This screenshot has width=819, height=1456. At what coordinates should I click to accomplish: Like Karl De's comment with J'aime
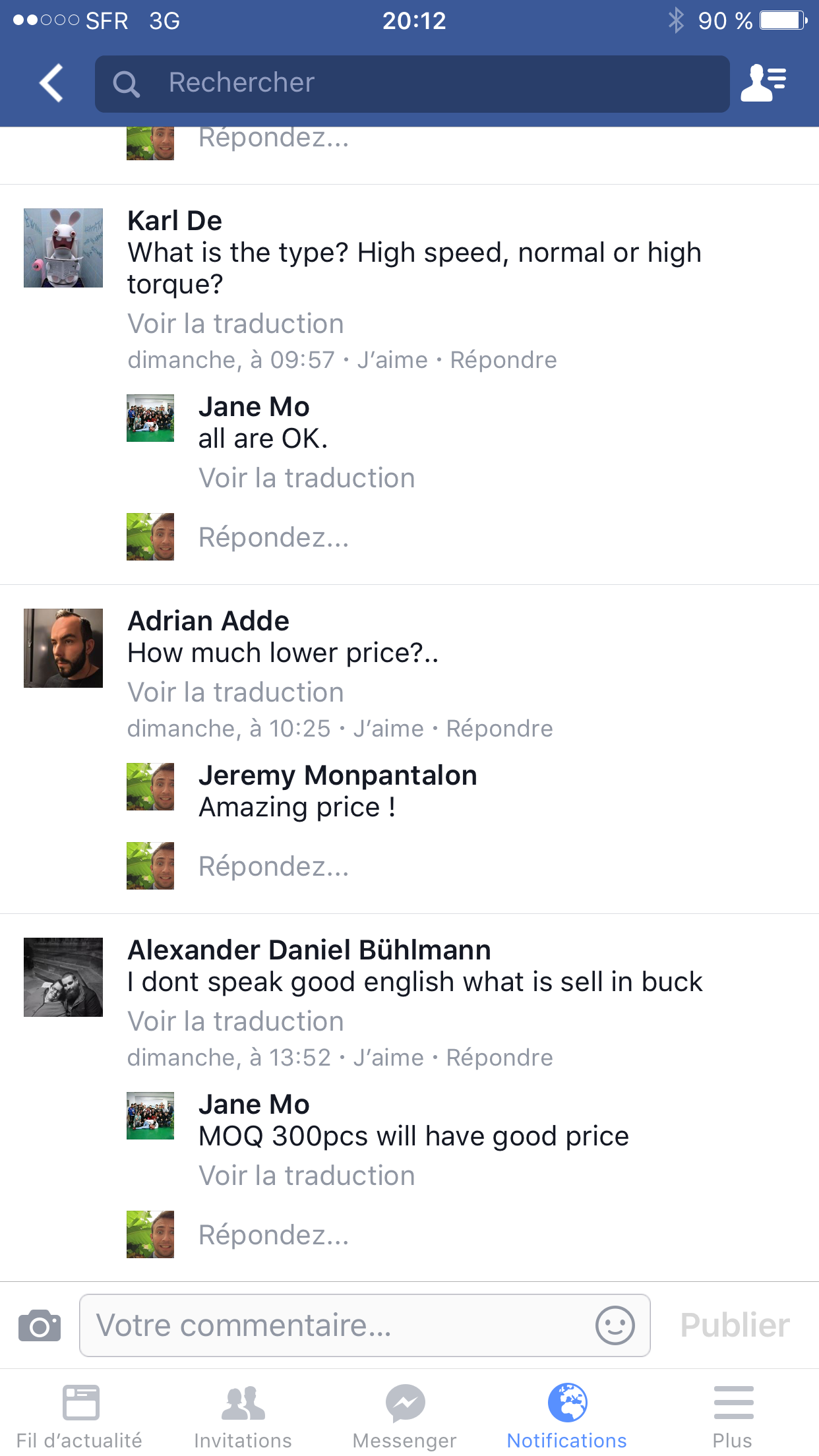[x=392, y=360]
